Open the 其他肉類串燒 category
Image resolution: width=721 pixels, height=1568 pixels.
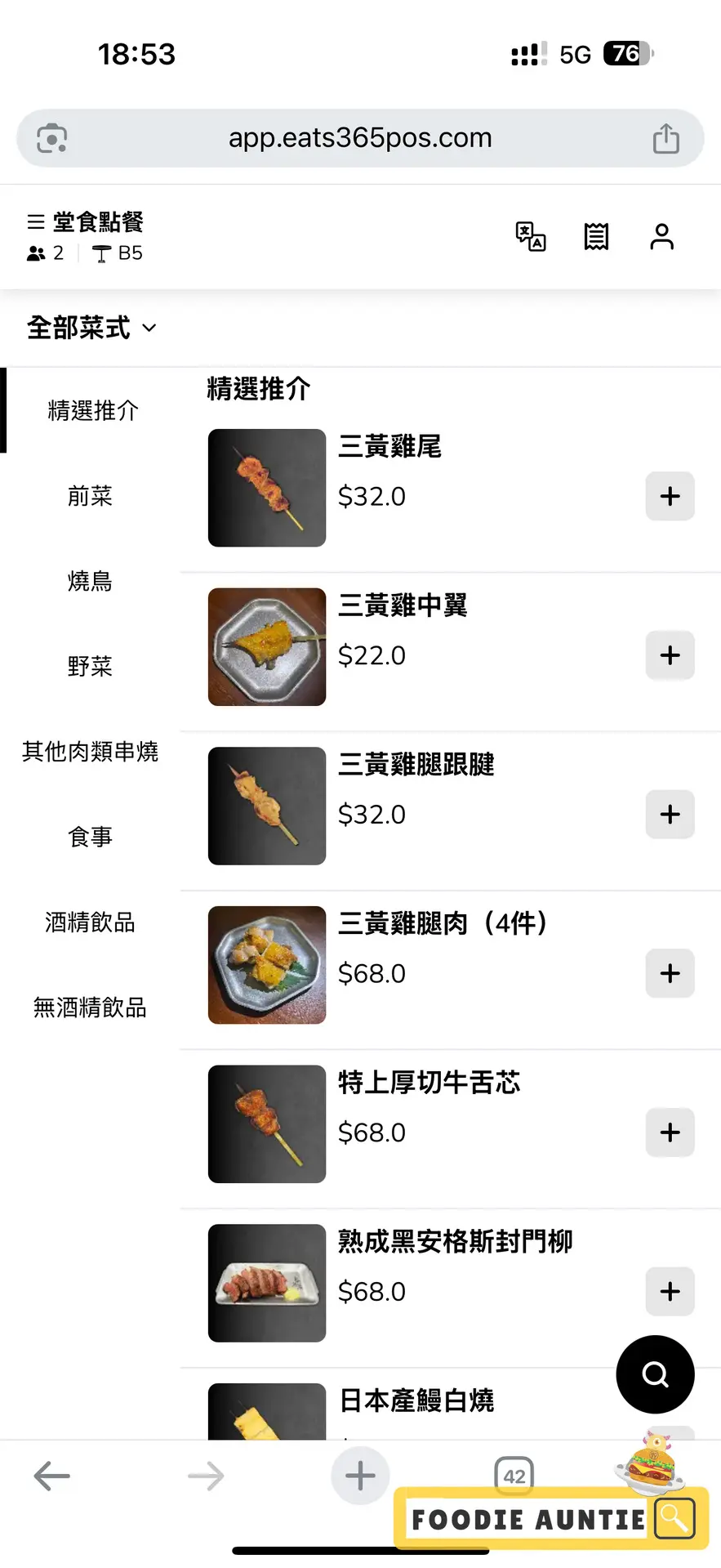pyautogui.click(x=90, y=752)
